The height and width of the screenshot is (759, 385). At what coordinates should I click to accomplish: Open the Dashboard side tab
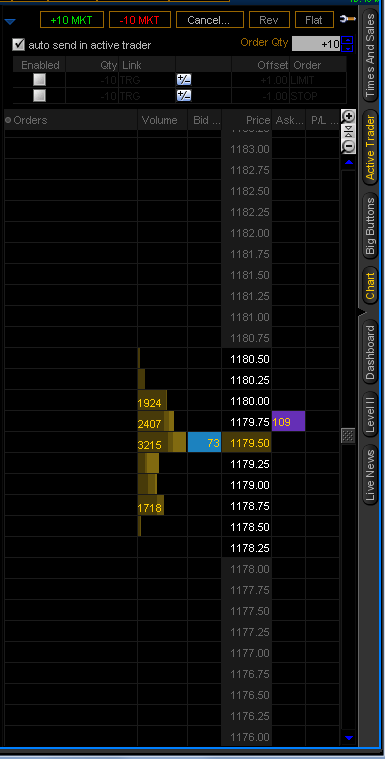pyautogui.click(x=370, y=352)
